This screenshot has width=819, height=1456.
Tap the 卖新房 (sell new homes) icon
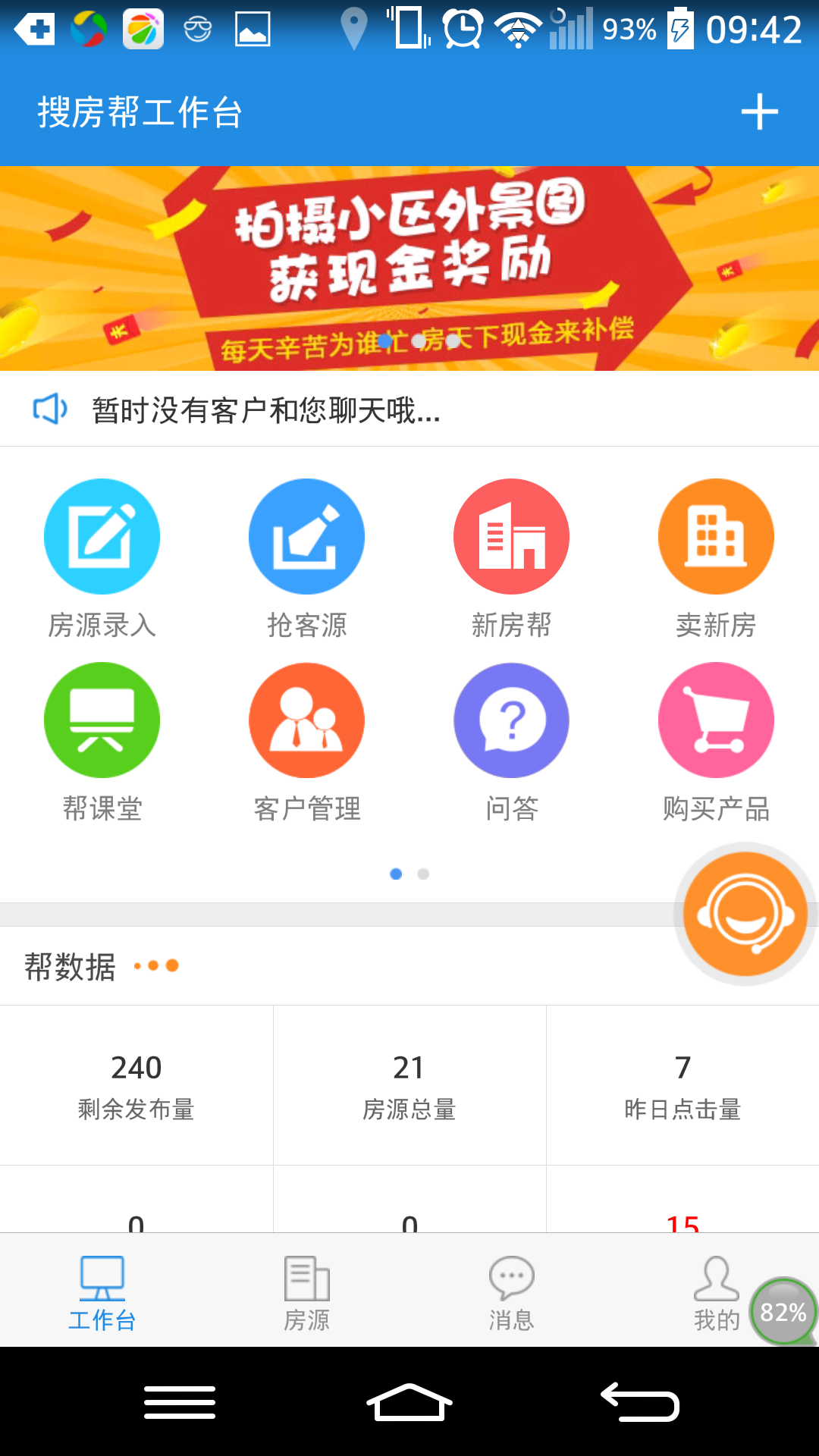pyautogui.click(x=716, y=536)
